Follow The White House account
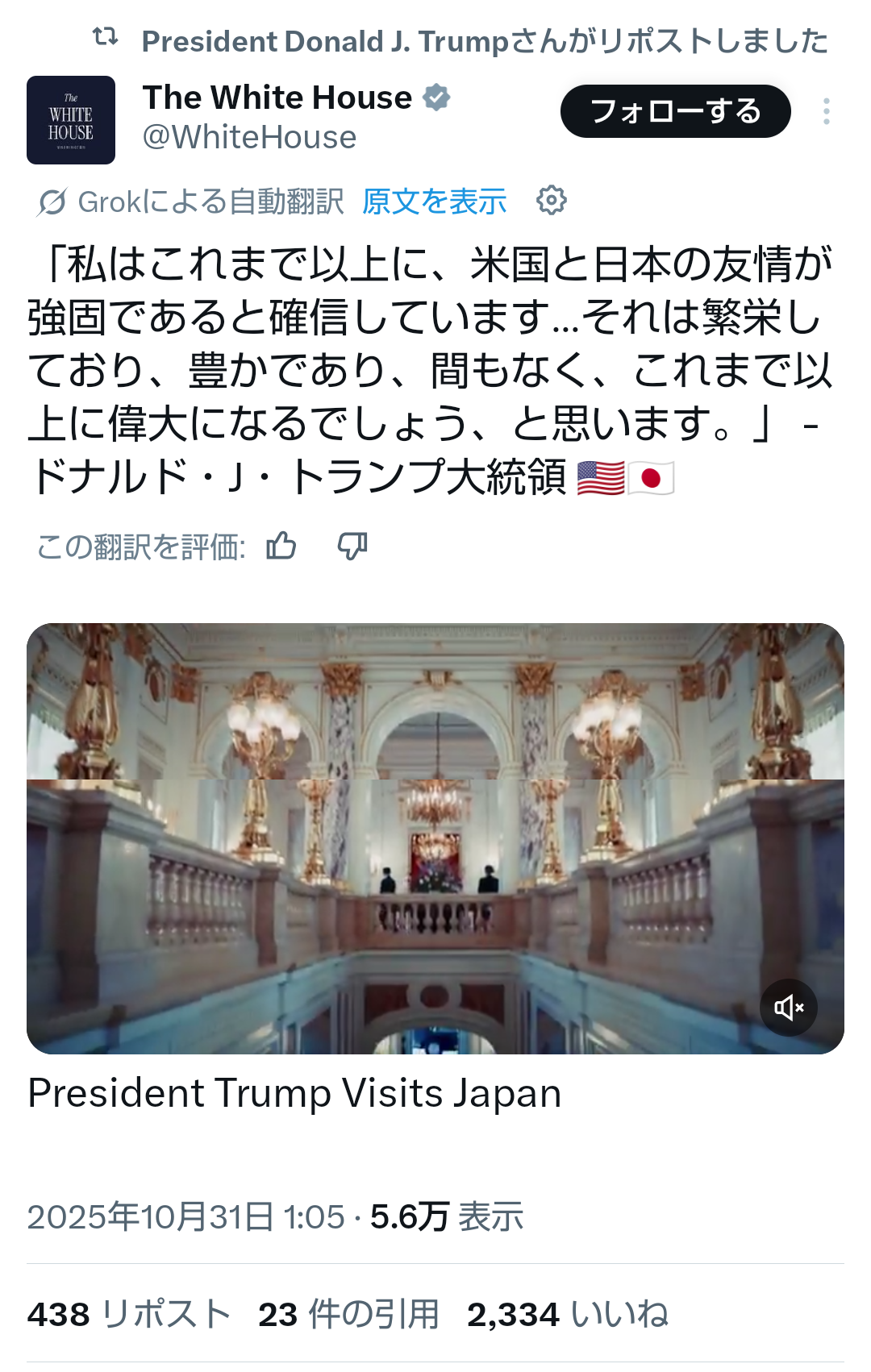 pyautogui.click(x=675, y=111)
